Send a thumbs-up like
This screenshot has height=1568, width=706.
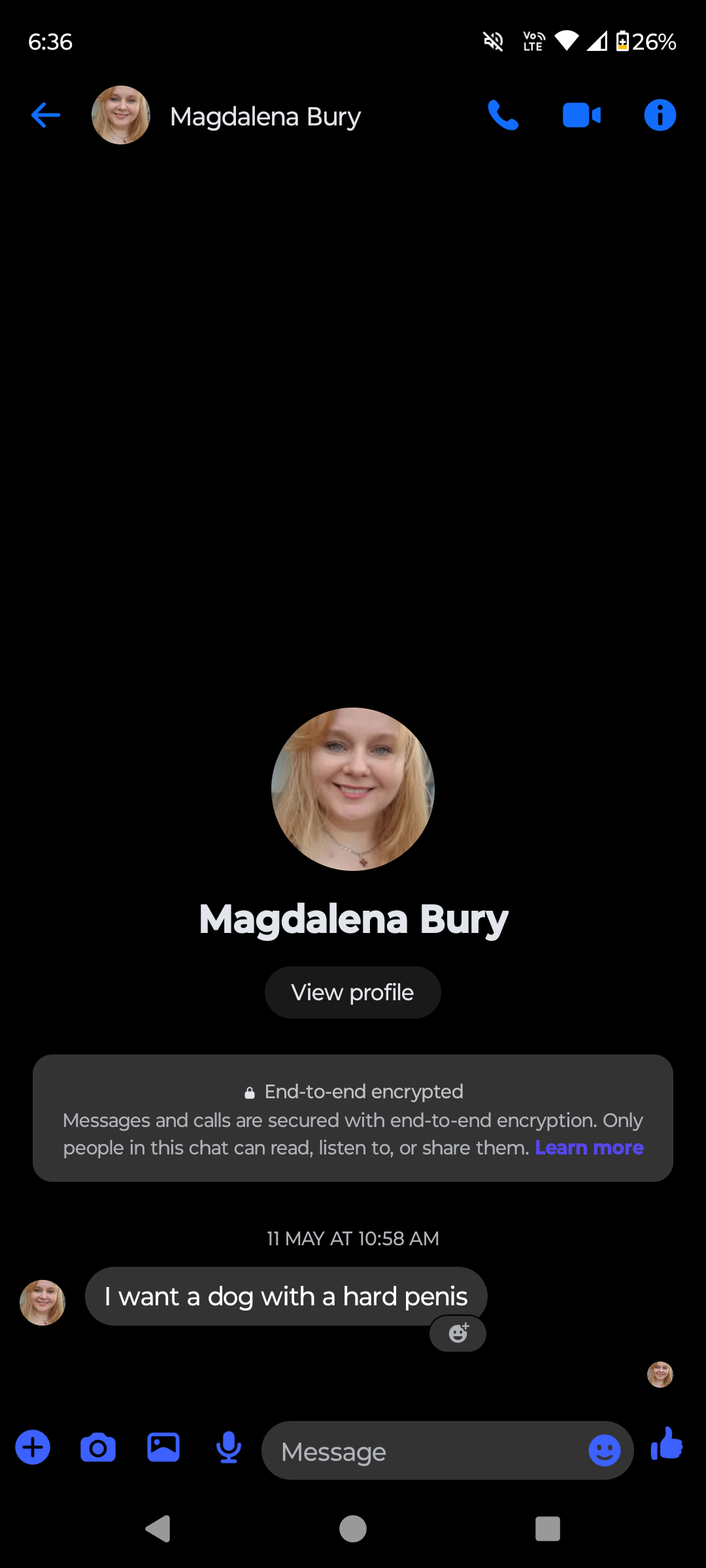(667, 1444)
